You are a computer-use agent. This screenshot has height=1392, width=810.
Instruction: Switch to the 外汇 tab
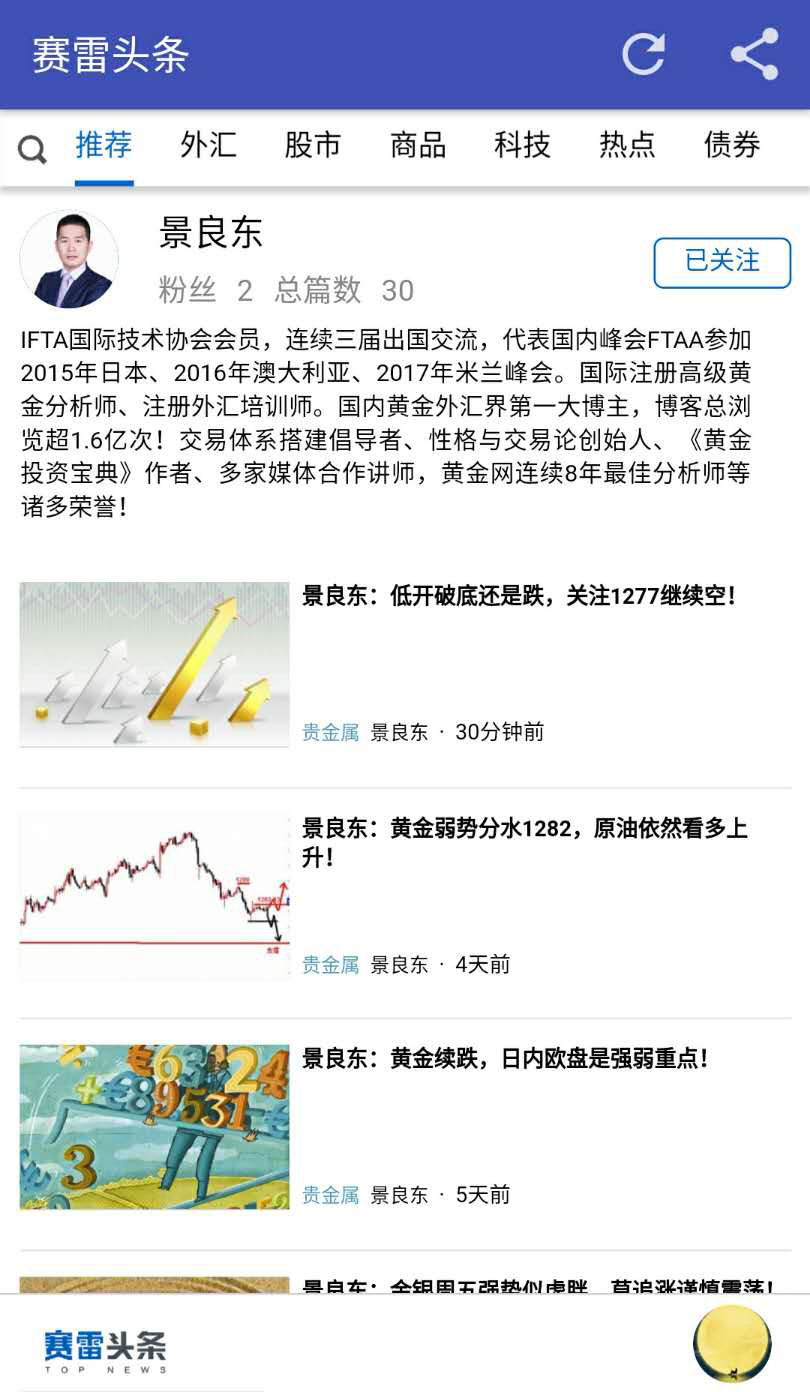tap(208, 146)
